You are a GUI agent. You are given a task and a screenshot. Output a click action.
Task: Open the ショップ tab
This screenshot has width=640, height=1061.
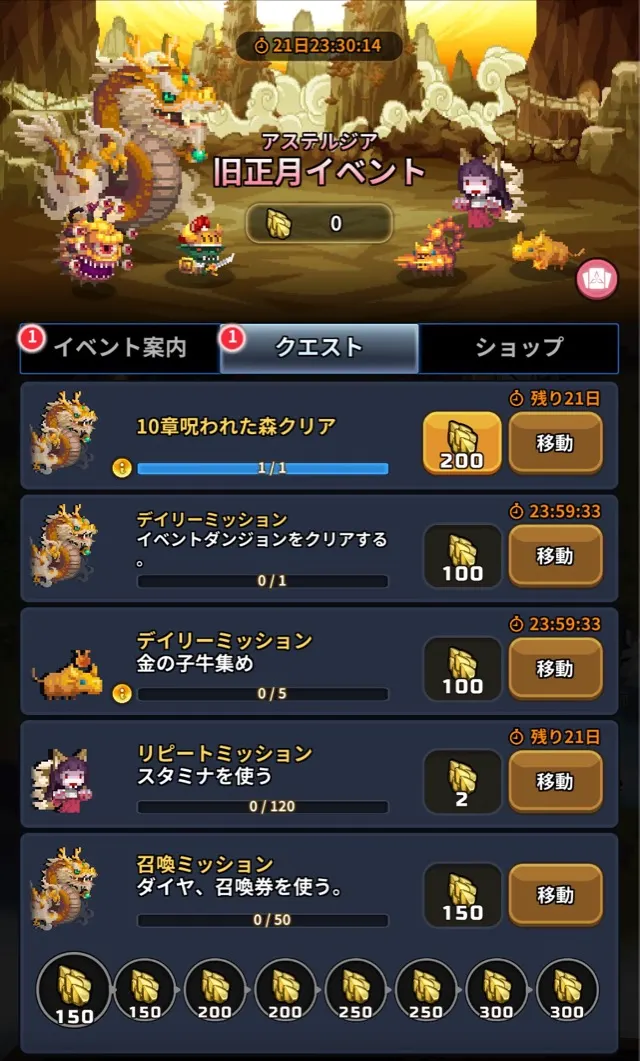pos(518,348)
